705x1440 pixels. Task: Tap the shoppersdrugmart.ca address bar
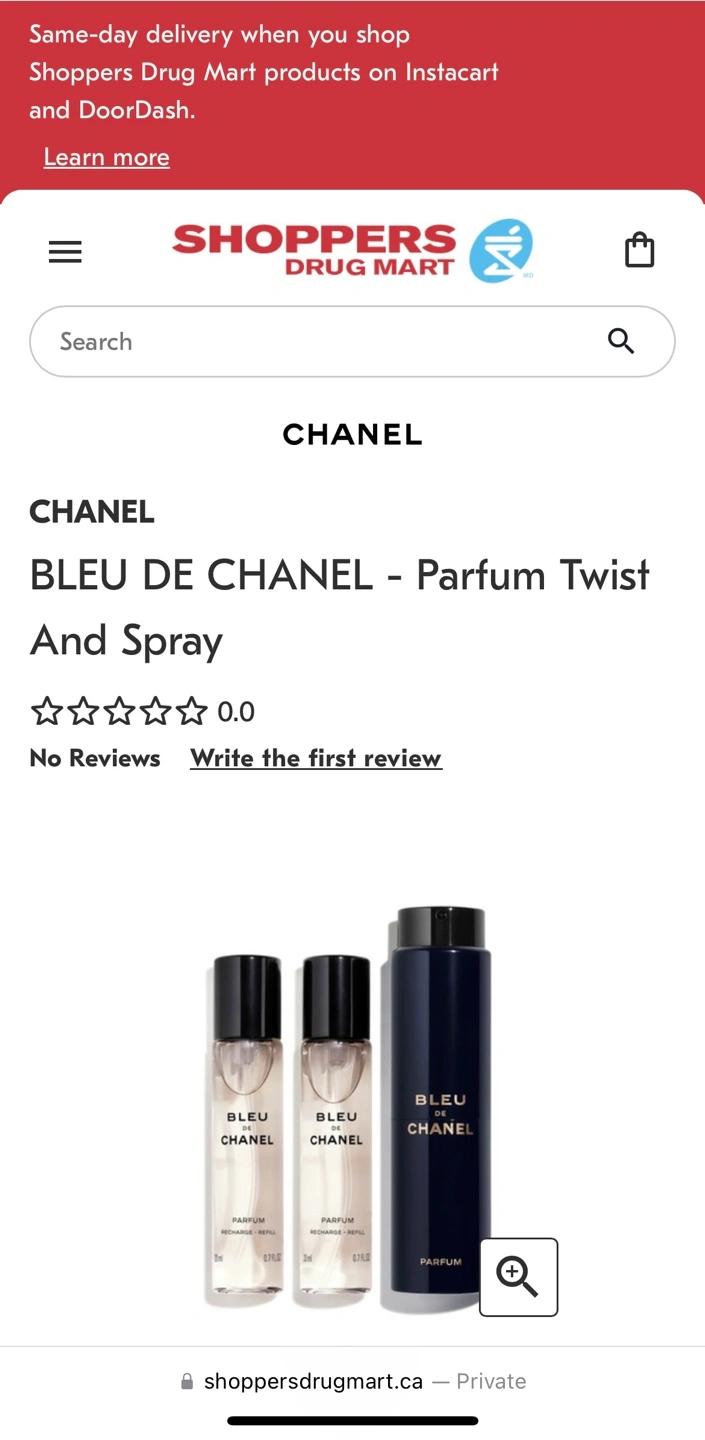point(352,1381)
